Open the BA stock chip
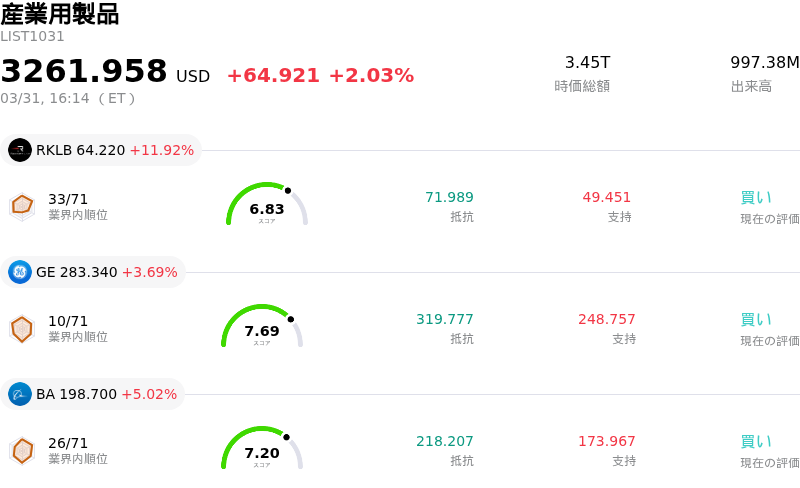The image size is (800, 488). click(92, 394)
